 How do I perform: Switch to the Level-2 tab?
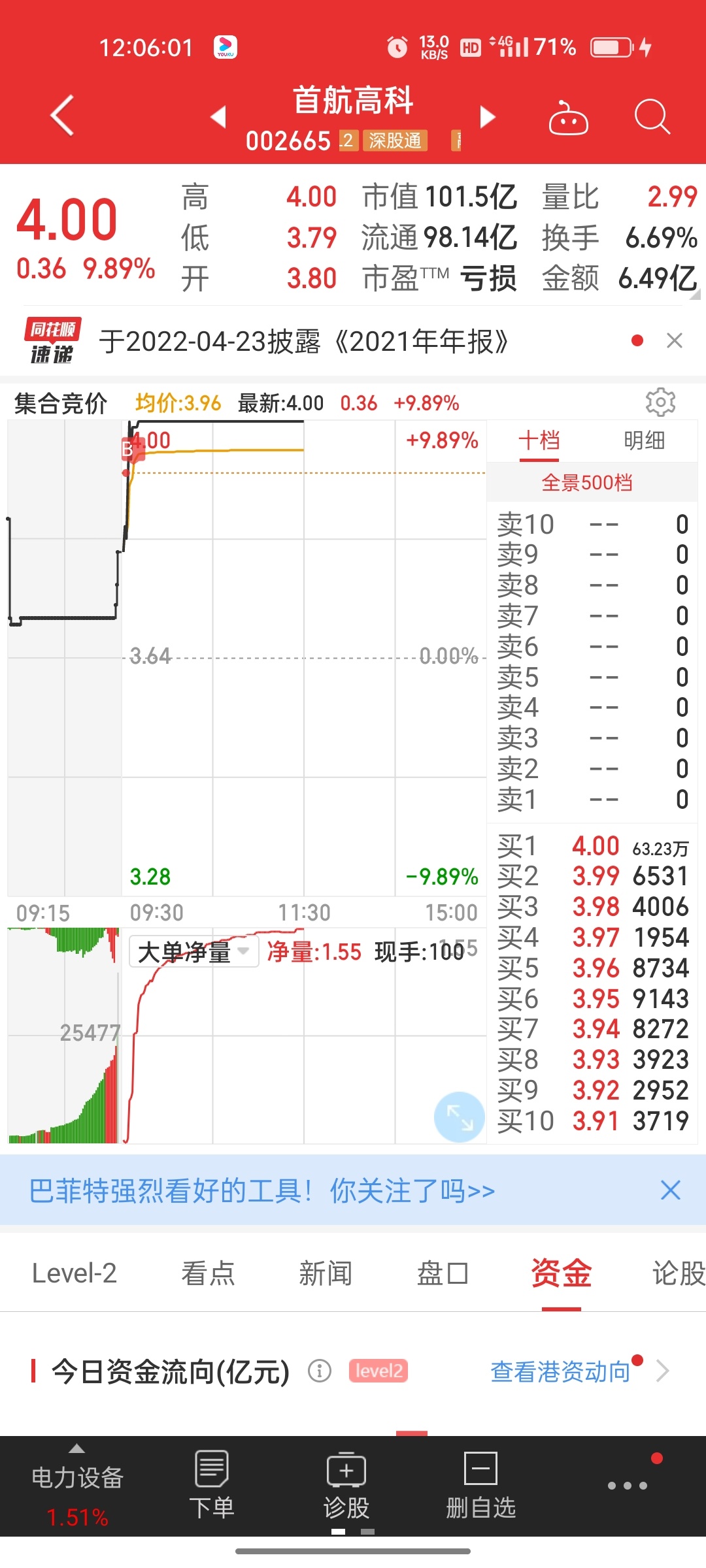coord(75,1273)
